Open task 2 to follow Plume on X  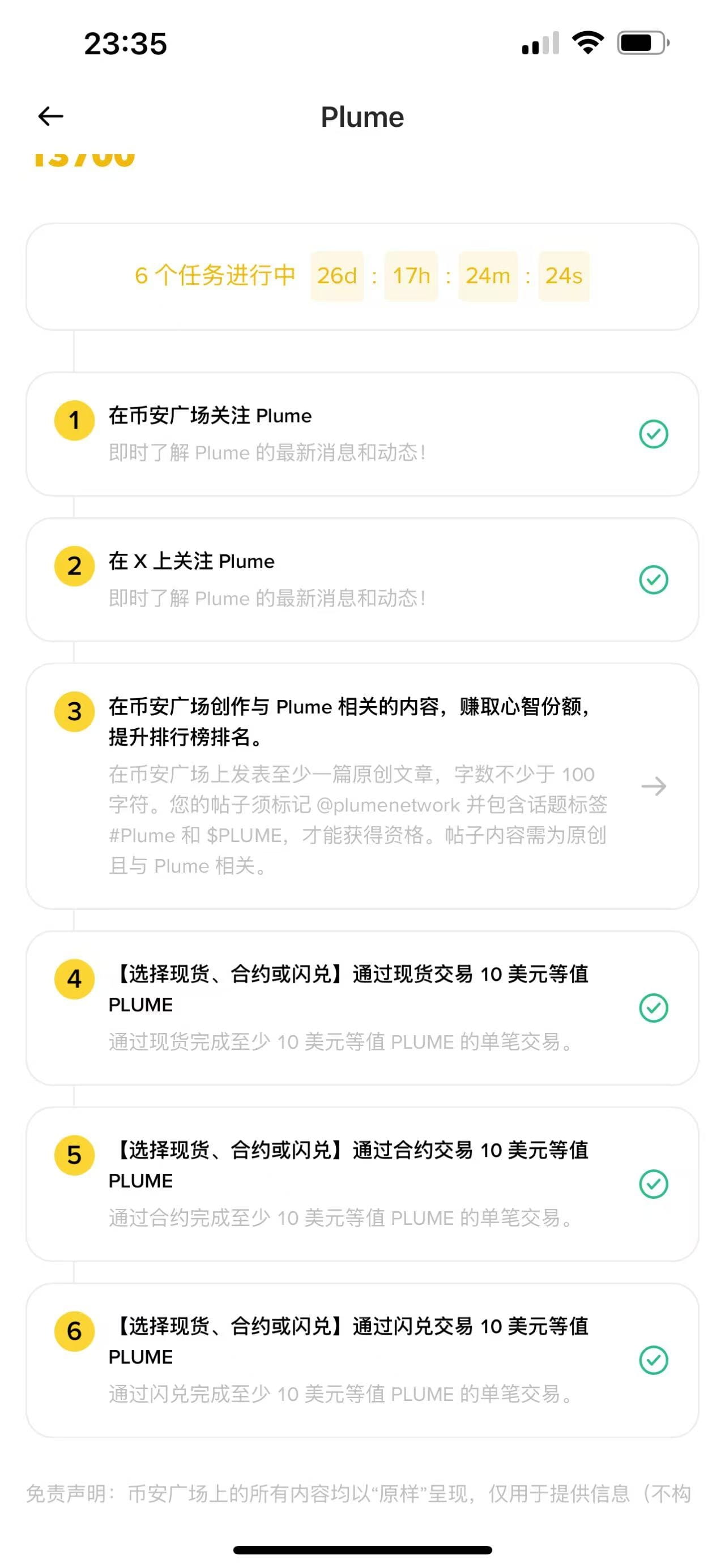point(361,579)
